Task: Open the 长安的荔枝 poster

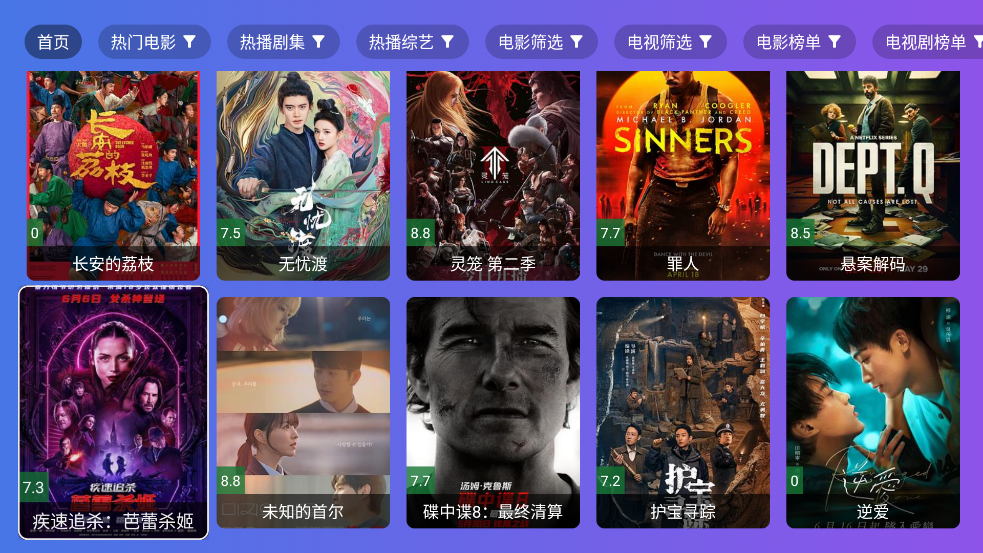Action: tap(113, 175)
